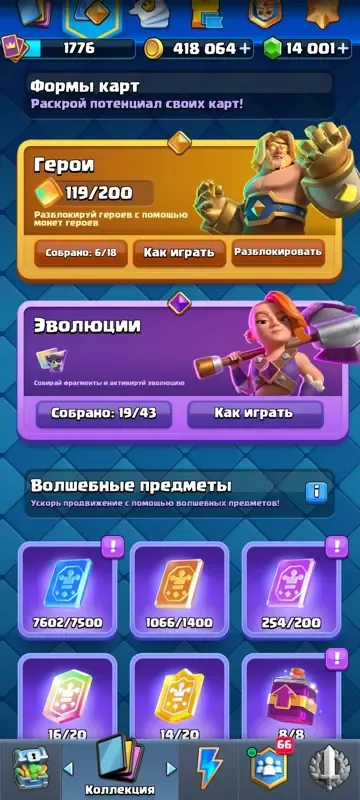The height and width of the screenshot is (800, 360).
Task: Switch to the shop chest tab
Action: click(x=30, y=769)
